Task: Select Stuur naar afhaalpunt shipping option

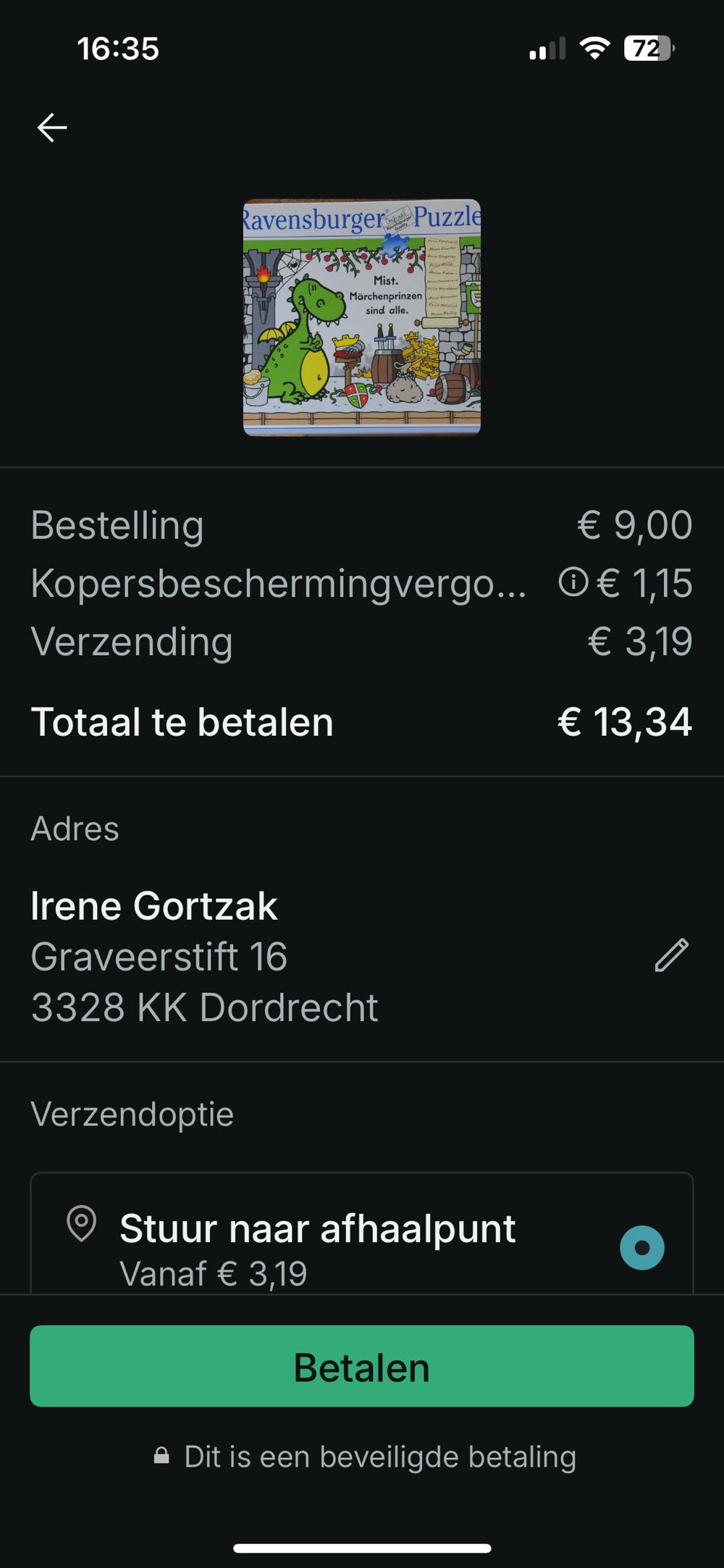Action: 641,1247
